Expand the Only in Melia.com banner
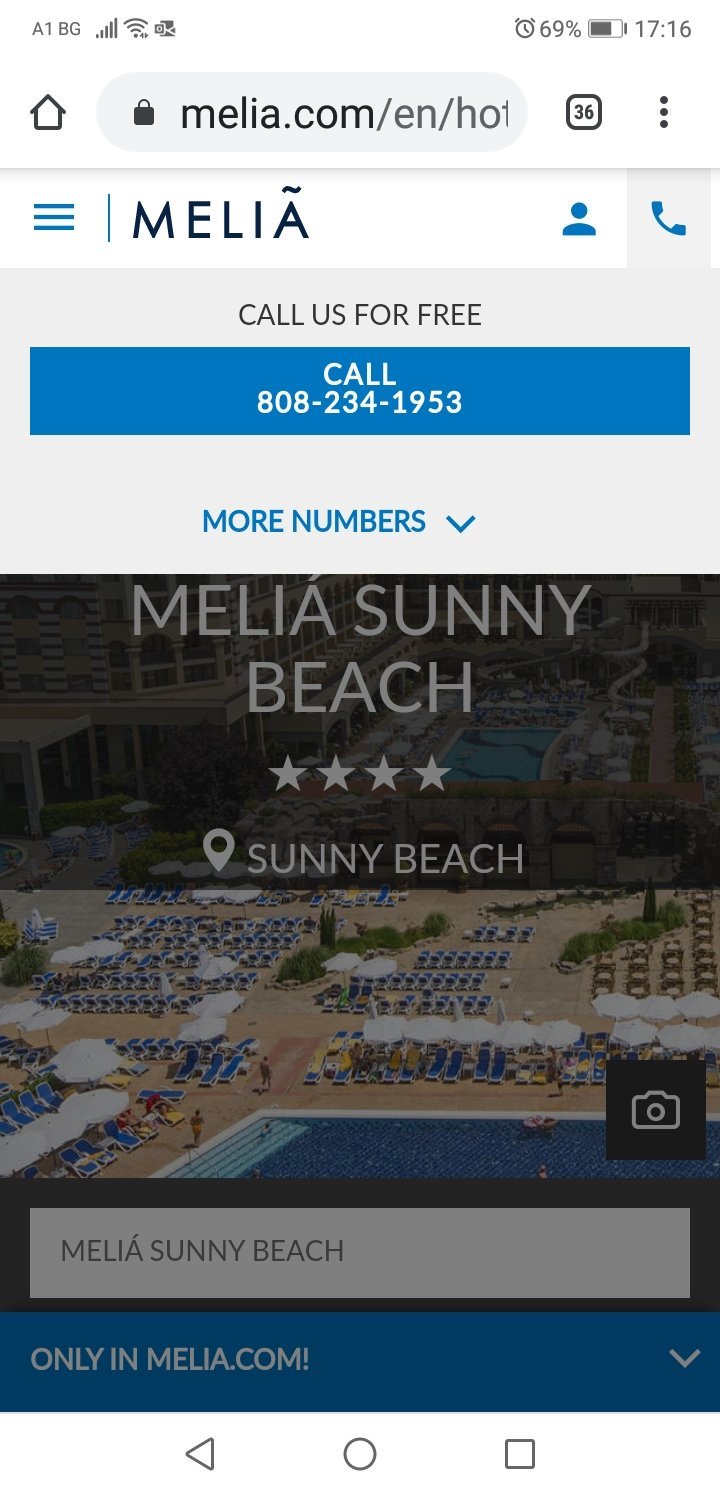The image size is (720, 1496). 684,1358
